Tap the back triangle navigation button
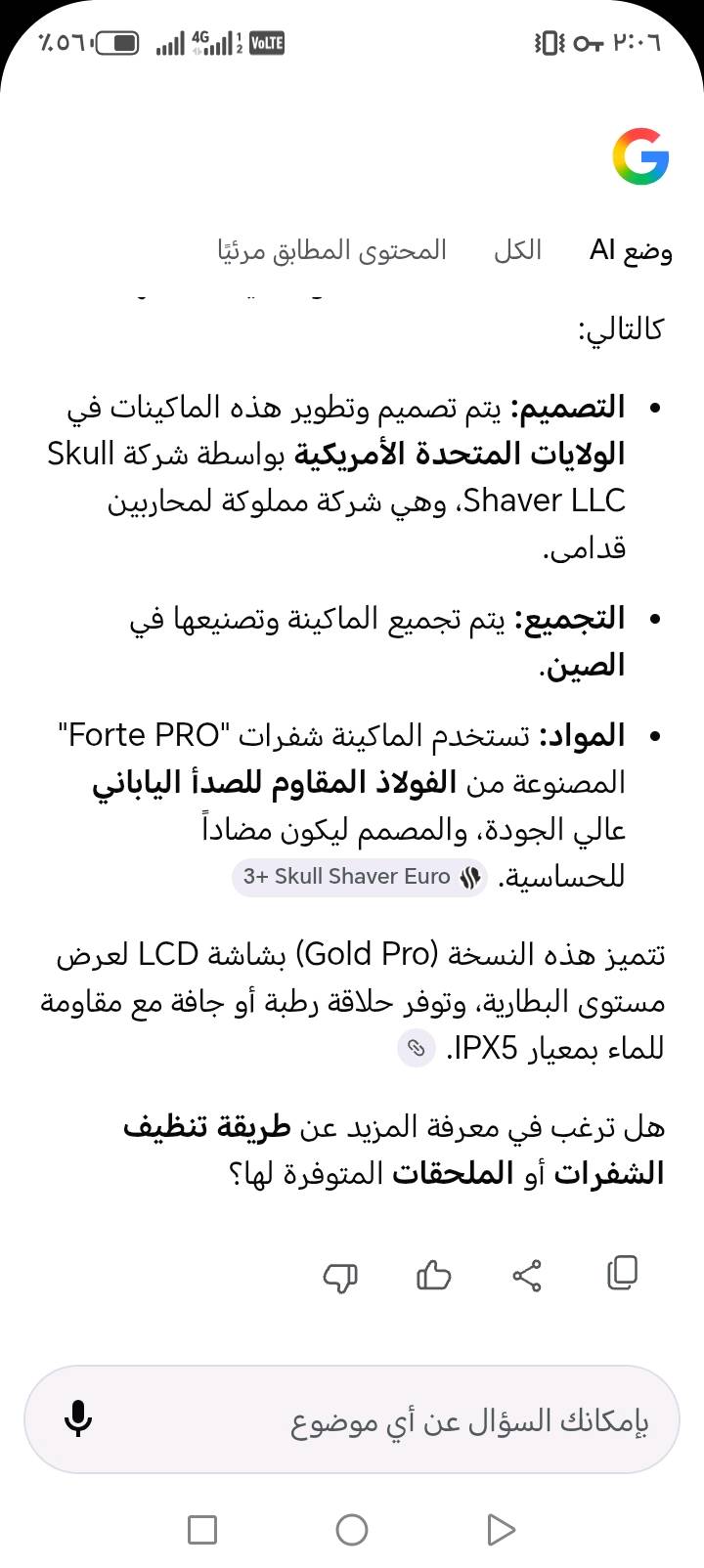704x1568 pixels. point(502,1530)
